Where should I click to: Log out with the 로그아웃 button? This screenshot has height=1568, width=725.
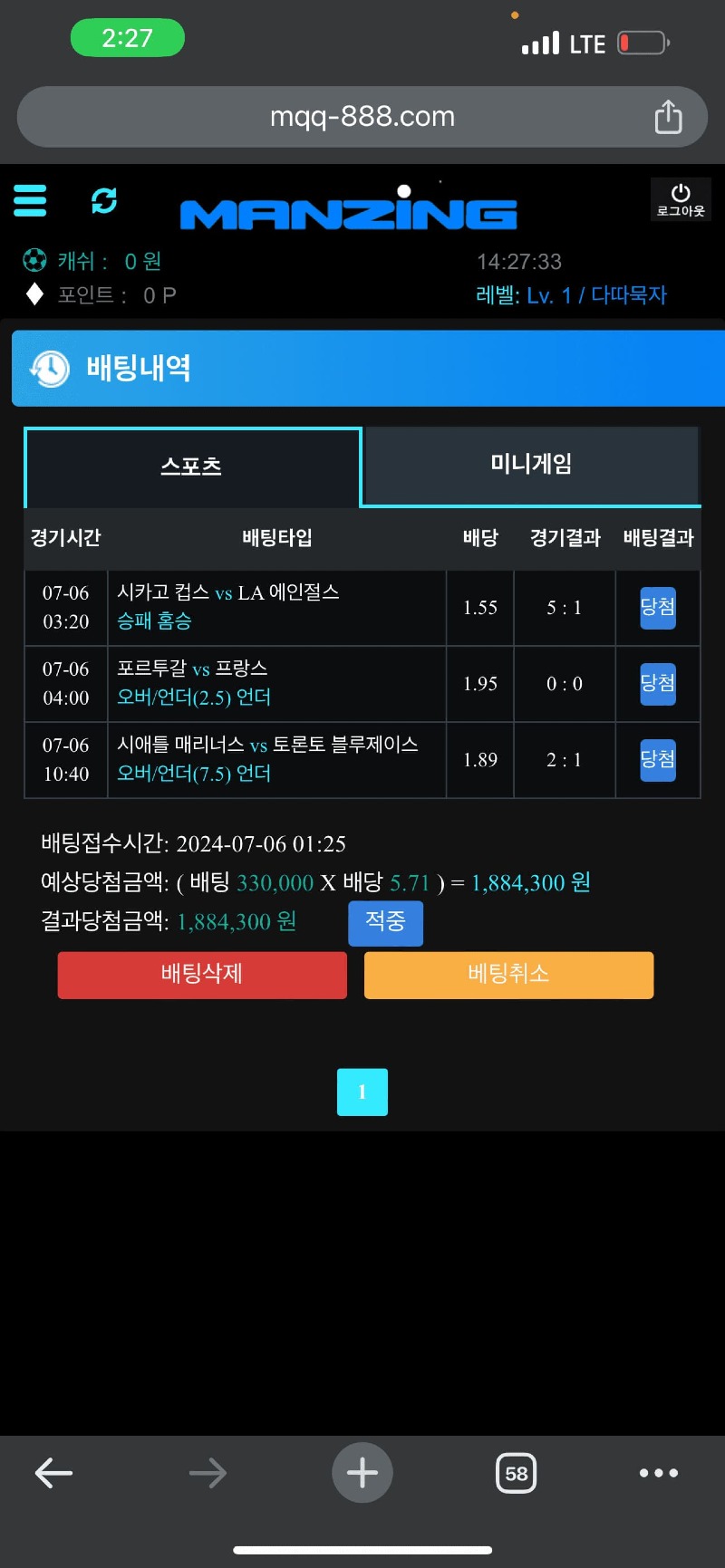click(681, 199)
